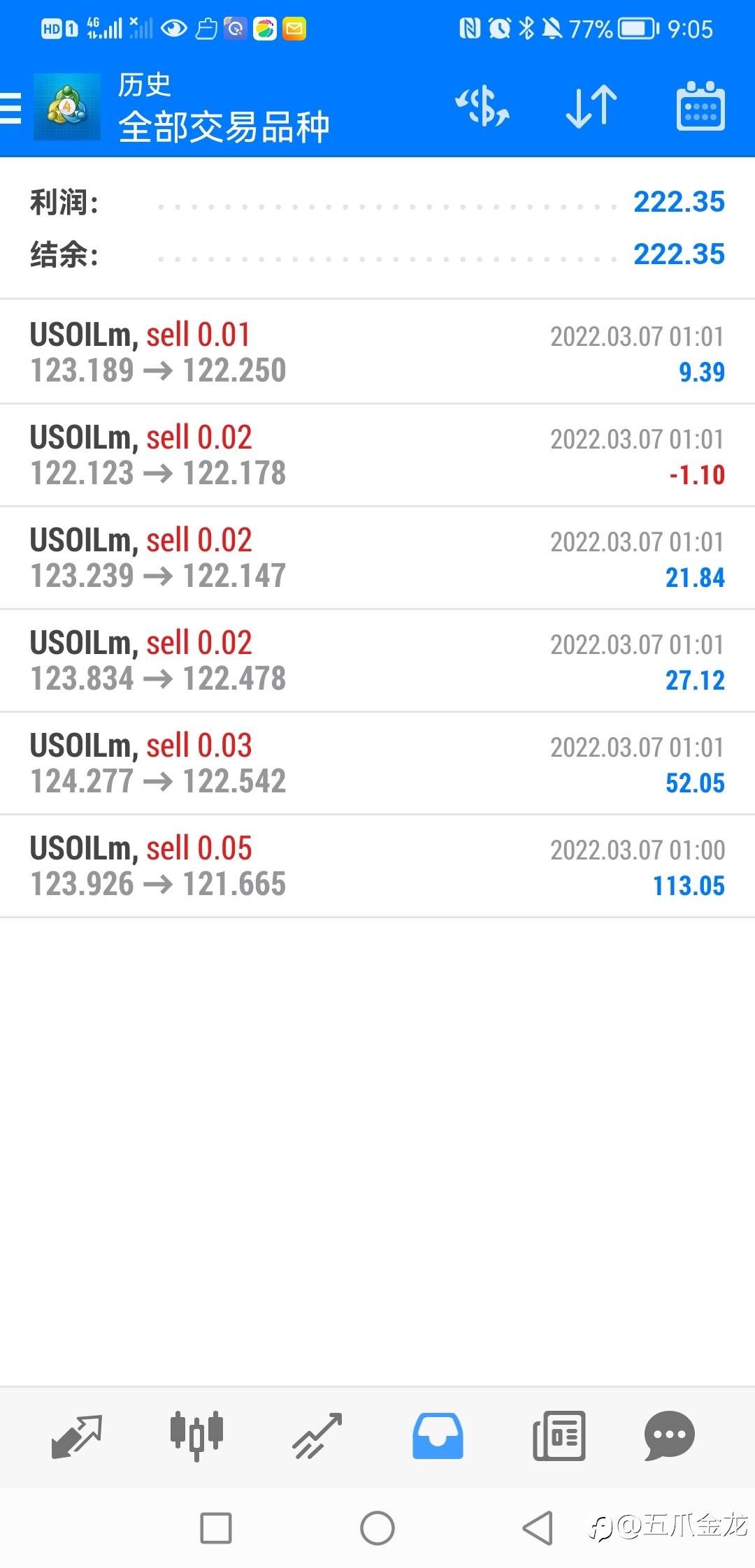Viewport: 755px width, 1568px height.
Task: Tap the sort arrows icon
Action: click(x=591, y=107)
